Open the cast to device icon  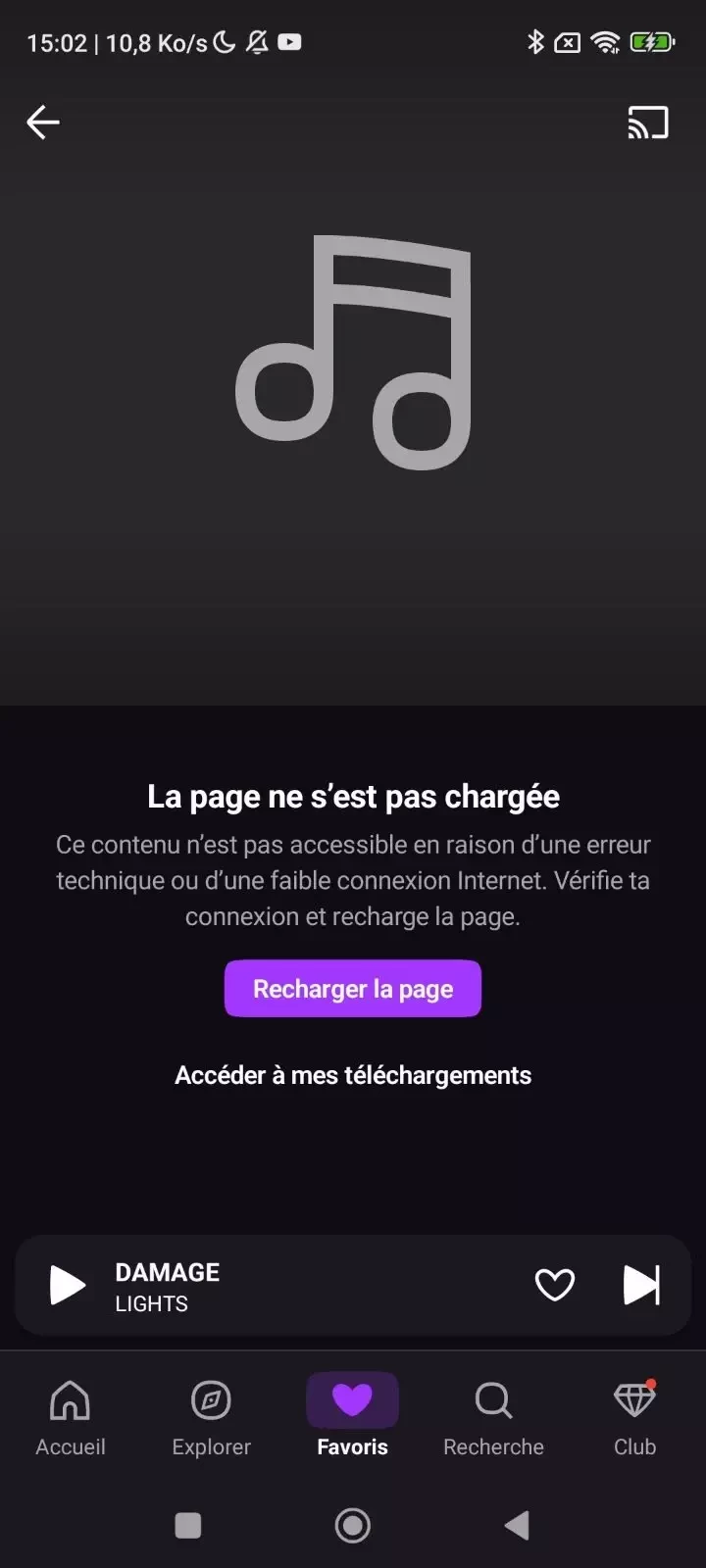coord(647,122)
